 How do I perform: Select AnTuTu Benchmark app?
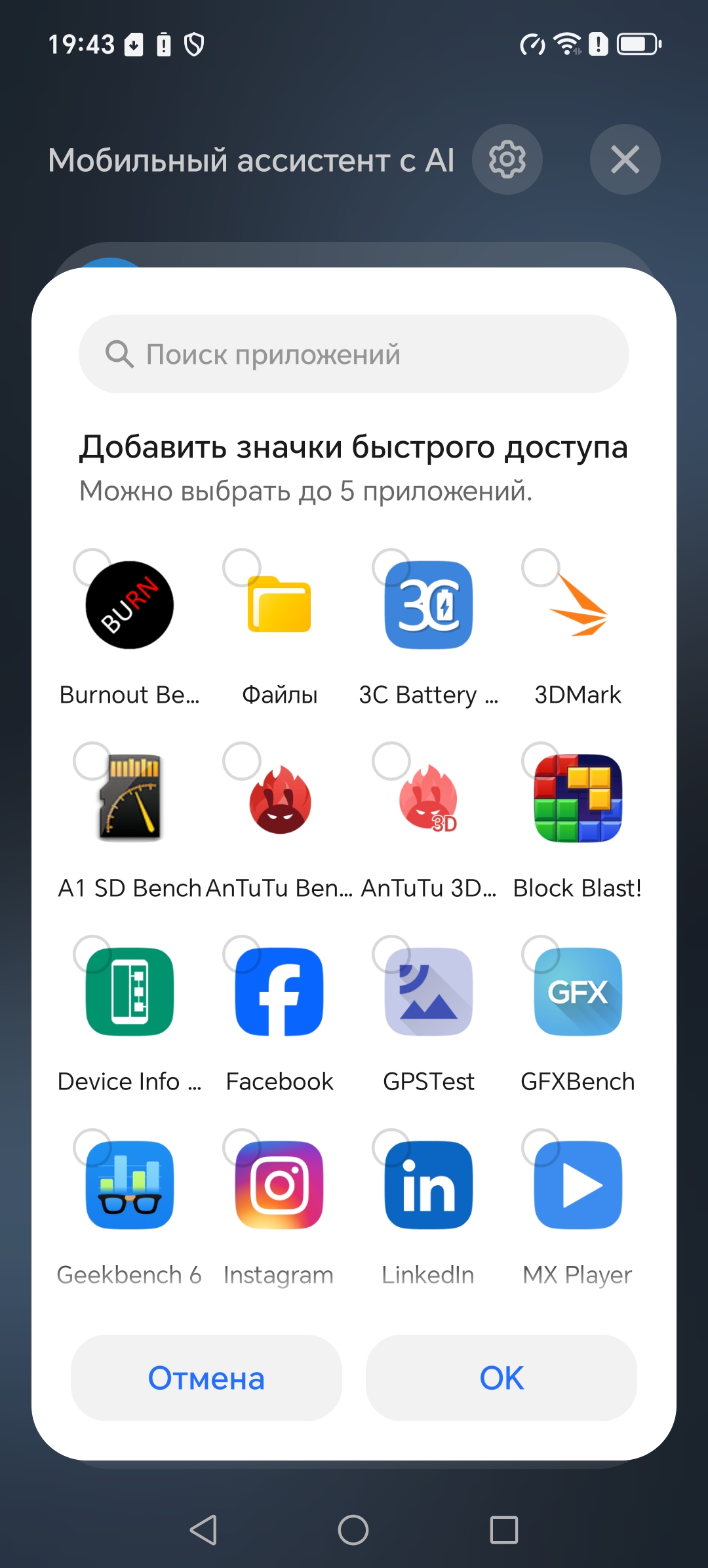tap(279, 798)
